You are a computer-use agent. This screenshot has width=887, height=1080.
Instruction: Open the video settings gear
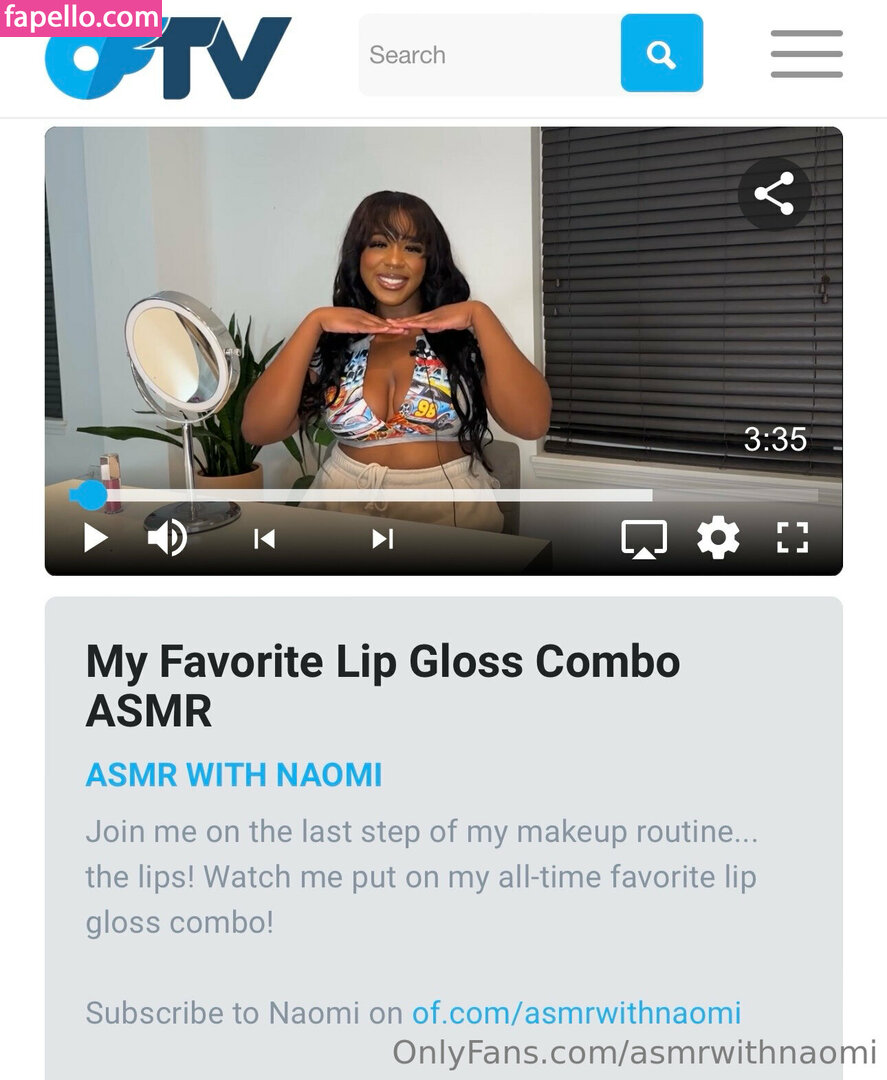pos(718,539)
